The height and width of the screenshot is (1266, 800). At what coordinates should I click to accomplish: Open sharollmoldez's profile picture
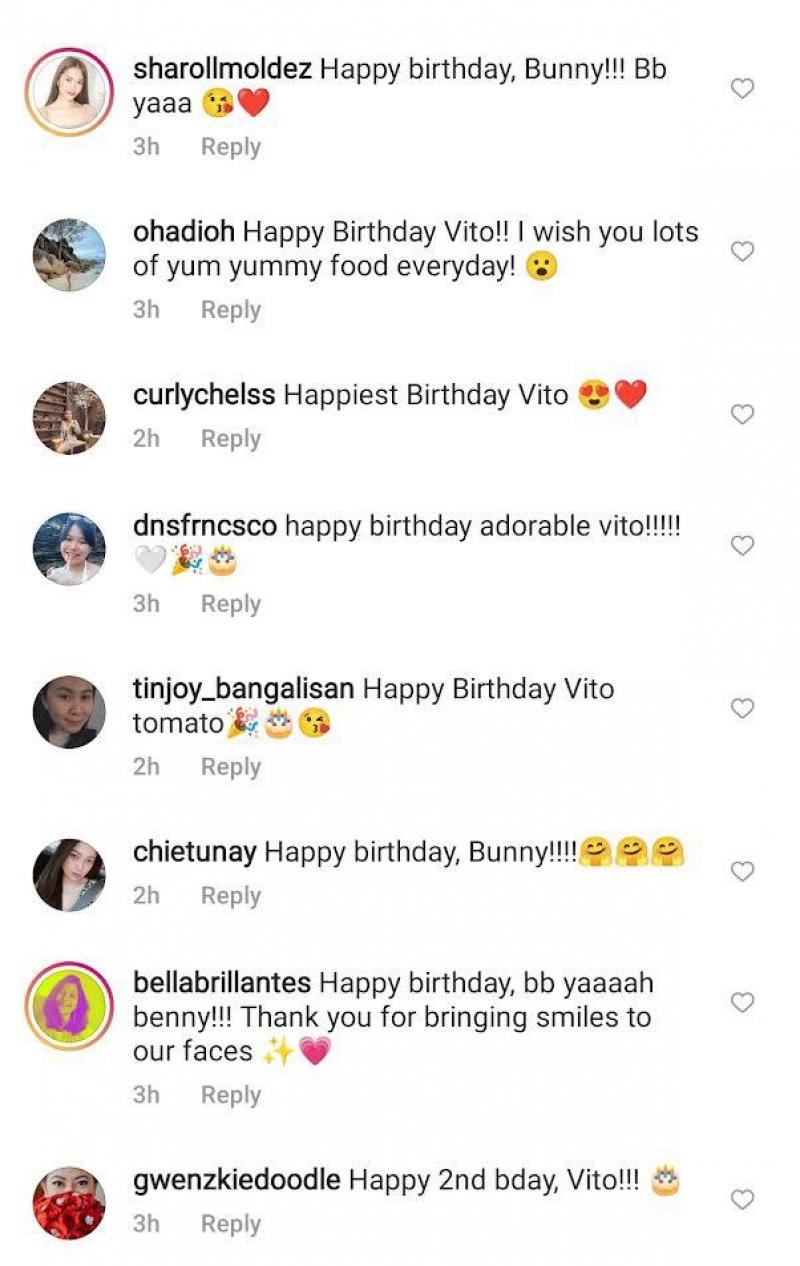(69, 91)
